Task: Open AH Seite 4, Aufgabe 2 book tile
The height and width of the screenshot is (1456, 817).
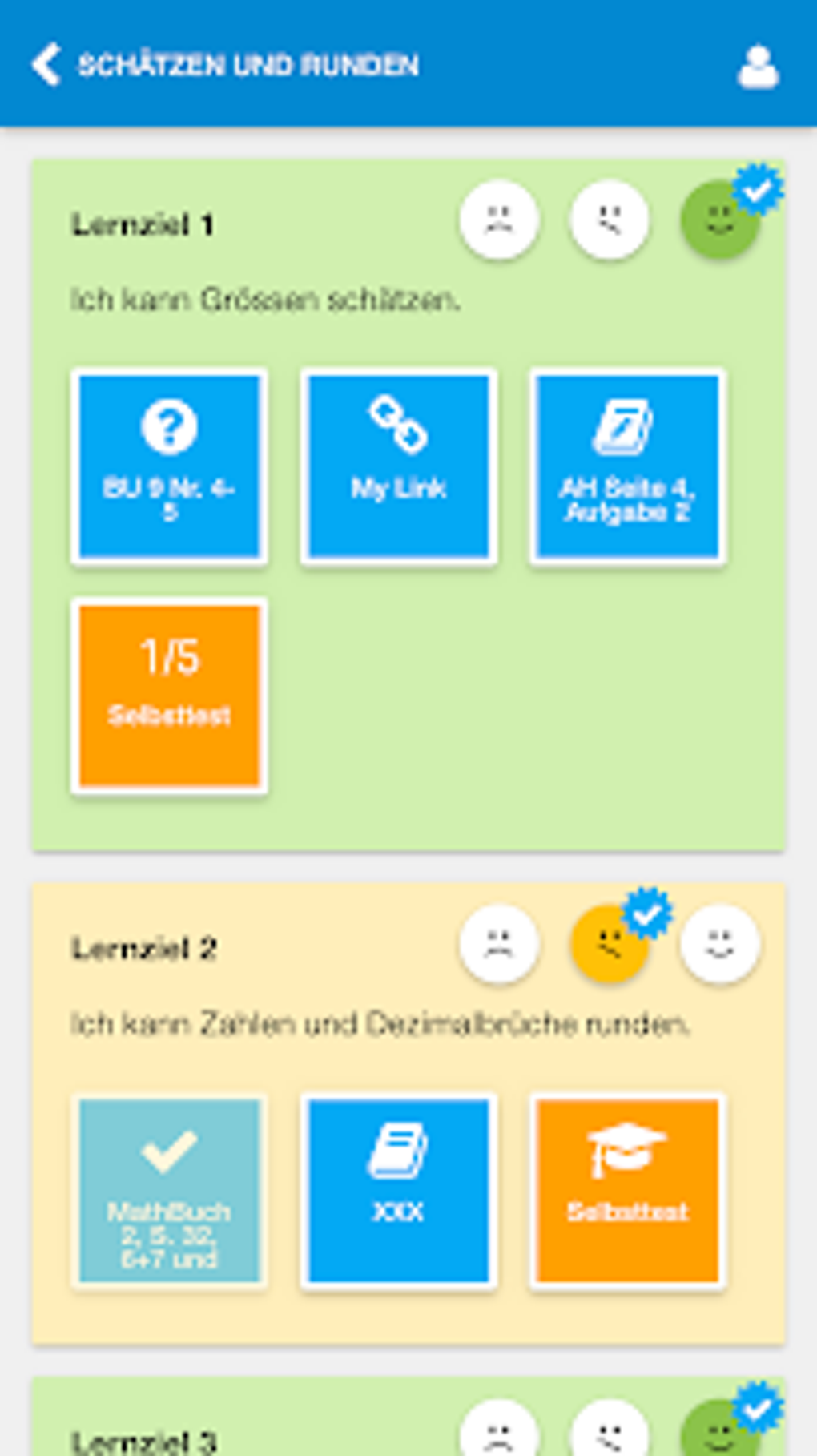Action: [x=628, y=465]
